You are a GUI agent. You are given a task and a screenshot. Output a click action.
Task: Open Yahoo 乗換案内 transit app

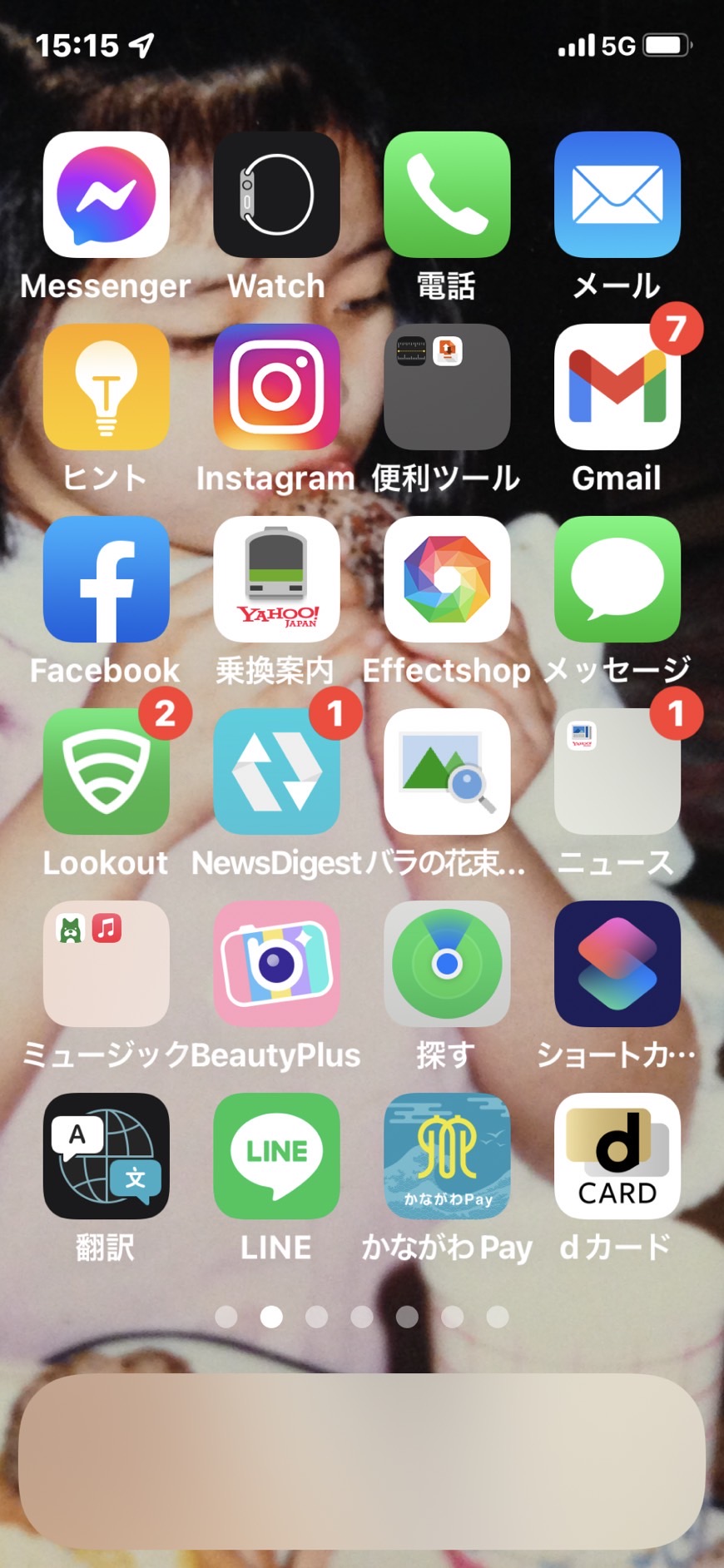point(276,579)
